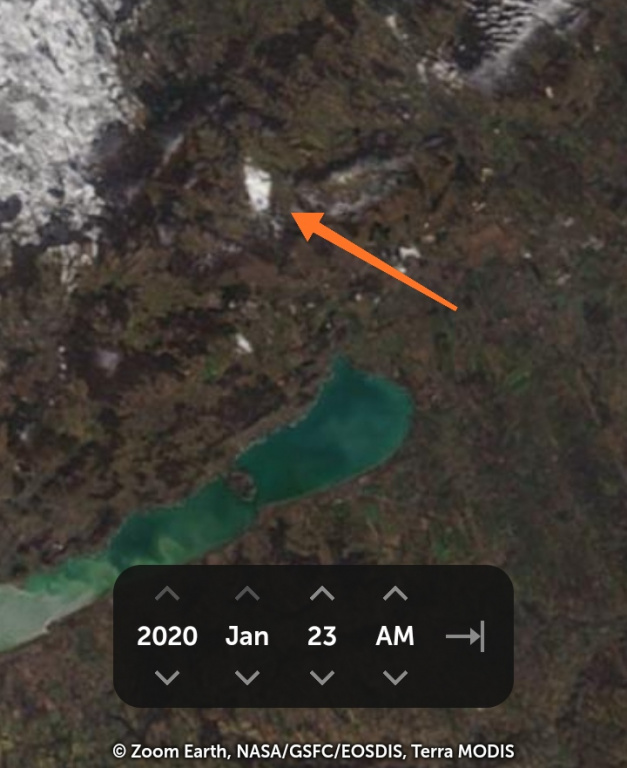Screen dimensions: 627x768
Task: Decrease the day below 23
Action: (321, 678)
